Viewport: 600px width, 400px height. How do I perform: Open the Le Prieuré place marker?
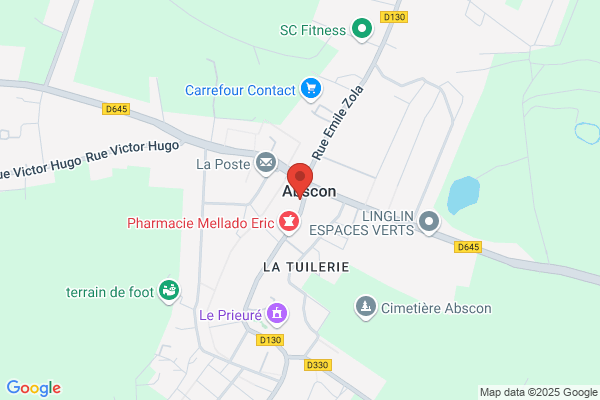coord(277,315)
